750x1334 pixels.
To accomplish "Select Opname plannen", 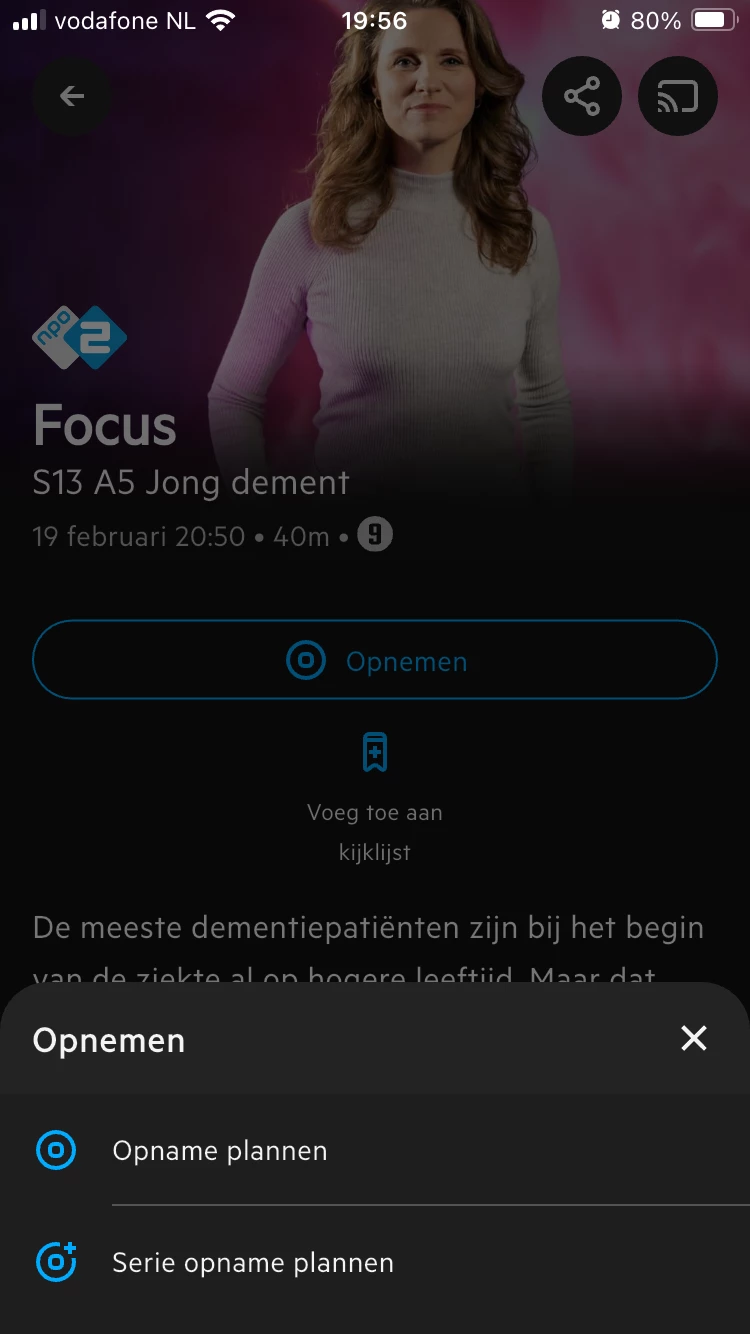I will 220,1151.
